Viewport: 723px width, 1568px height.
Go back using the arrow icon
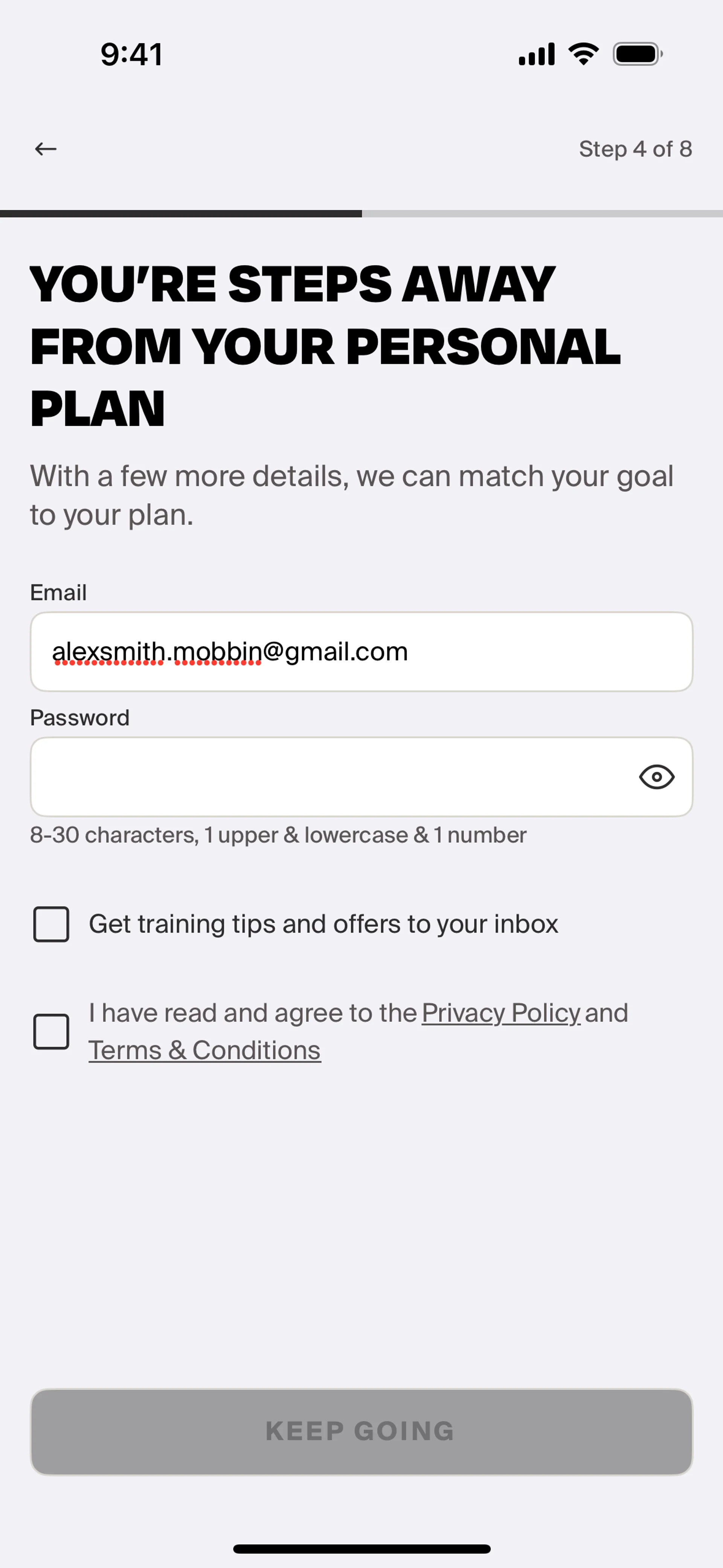point(46,148)
